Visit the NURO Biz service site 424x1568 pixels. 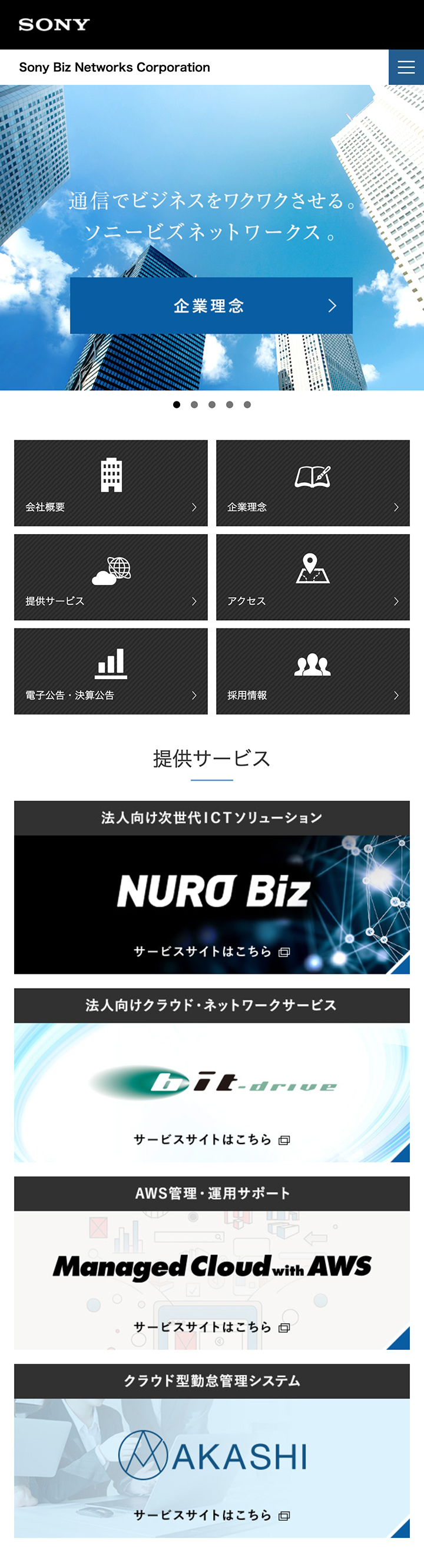211,904
